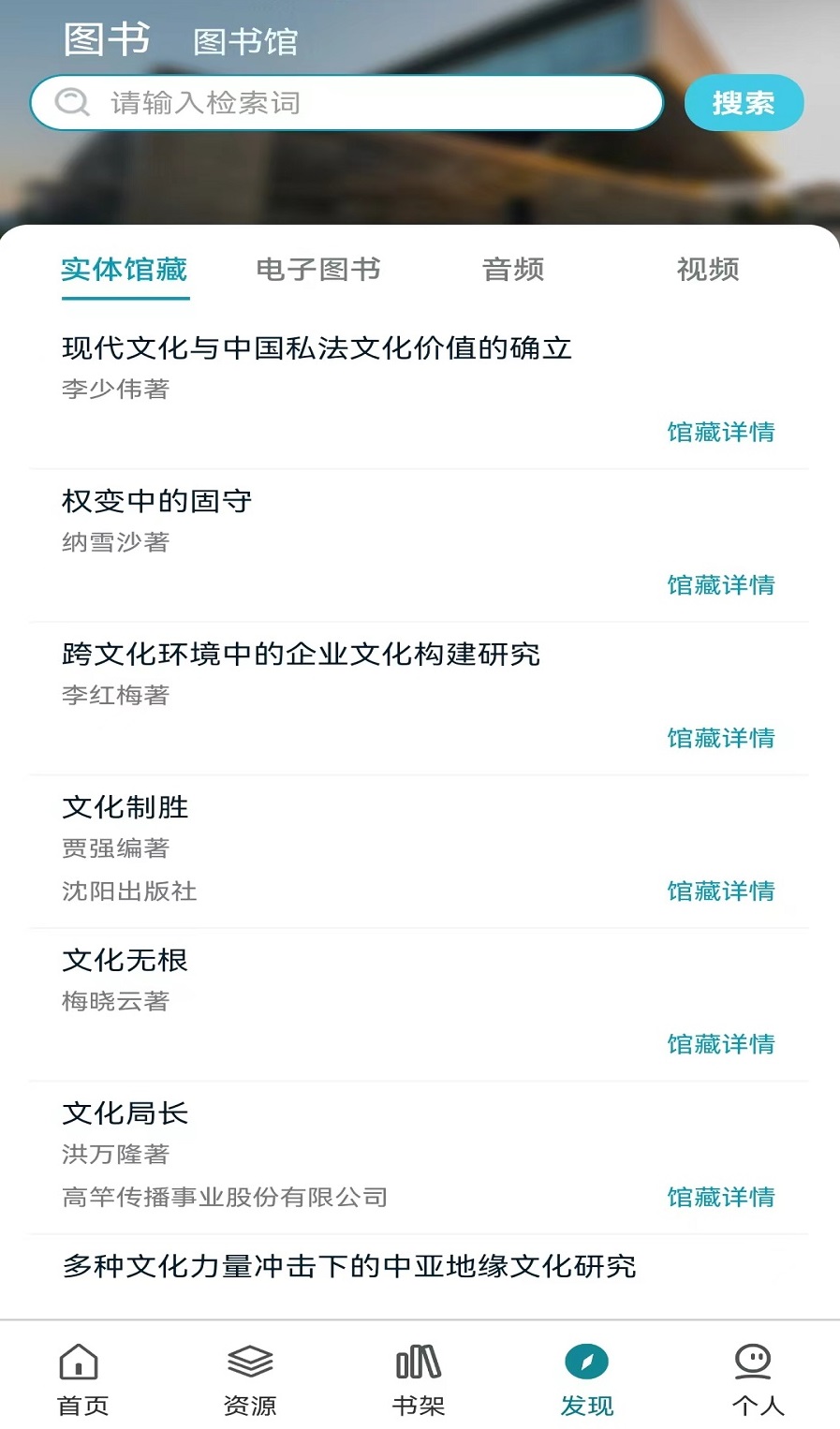Open 馆藏详情 for 现代文化与中国私法文化价值的确立
The width and height of the screenshot is (840, 1429).
[x=720, y=432]
